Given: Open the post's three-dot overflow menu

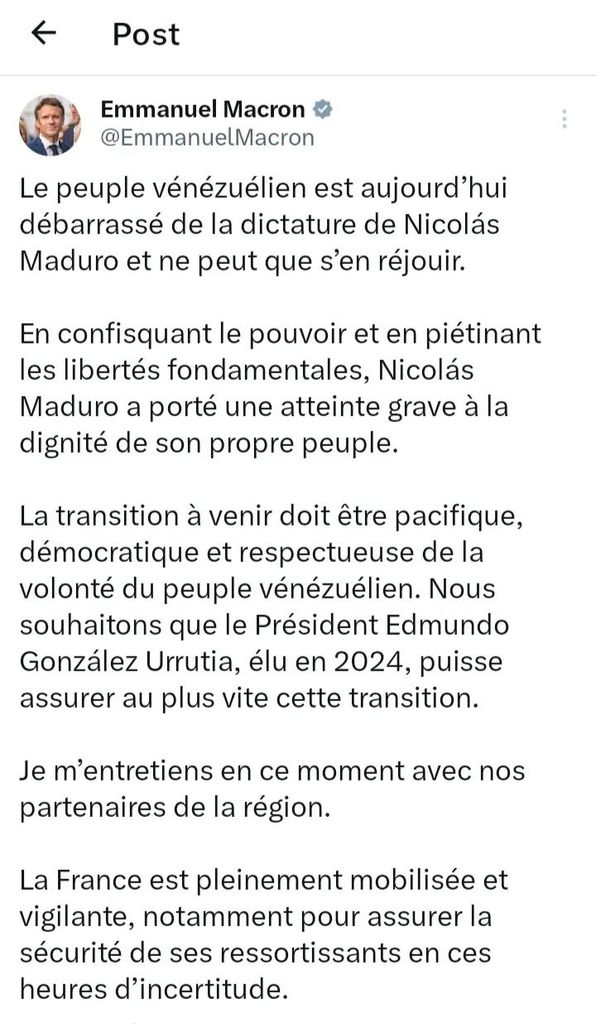Looking at the screenshot, I should [x=564, y=119].
